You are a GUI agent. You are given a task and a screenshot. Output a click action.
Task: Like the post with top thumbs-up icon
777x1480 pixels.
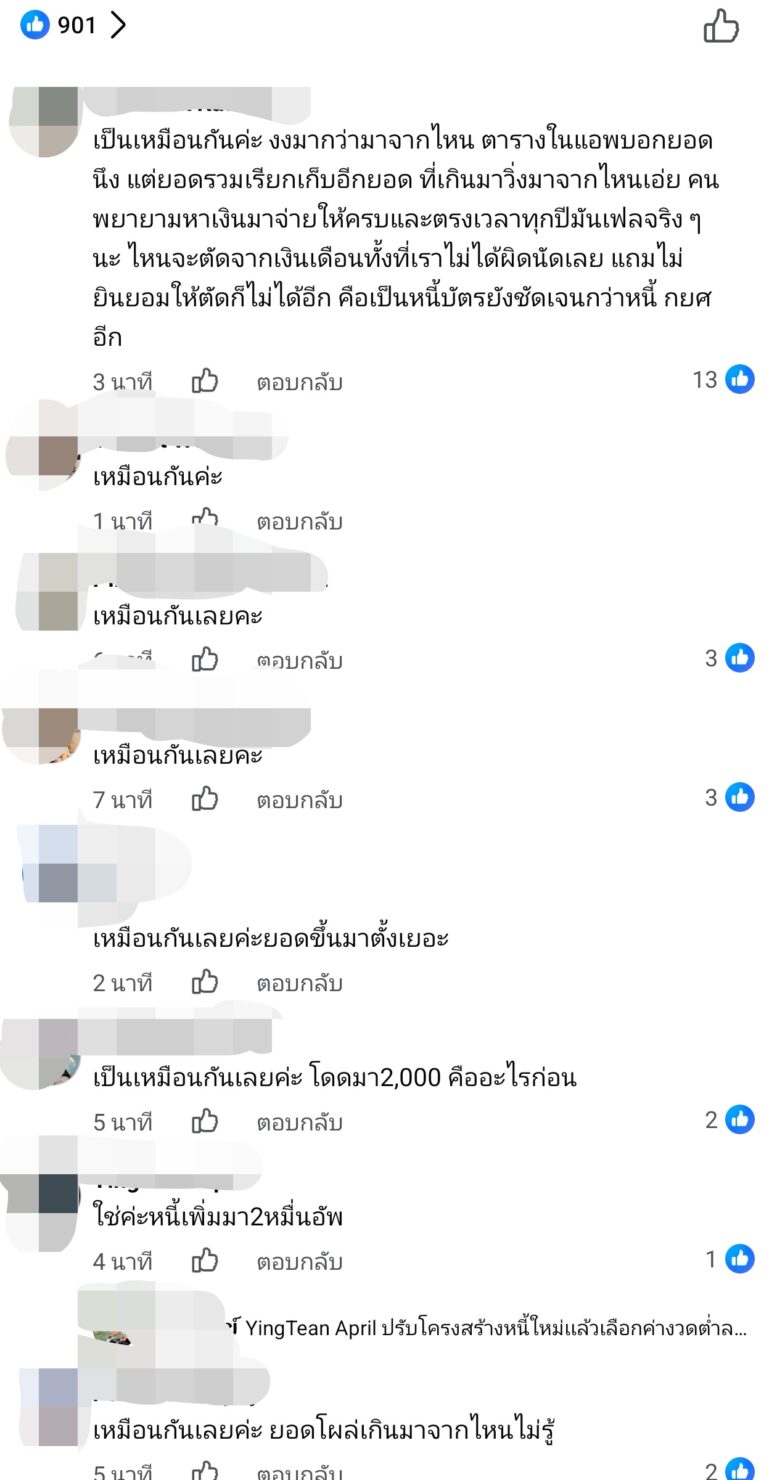click(721, 26)
